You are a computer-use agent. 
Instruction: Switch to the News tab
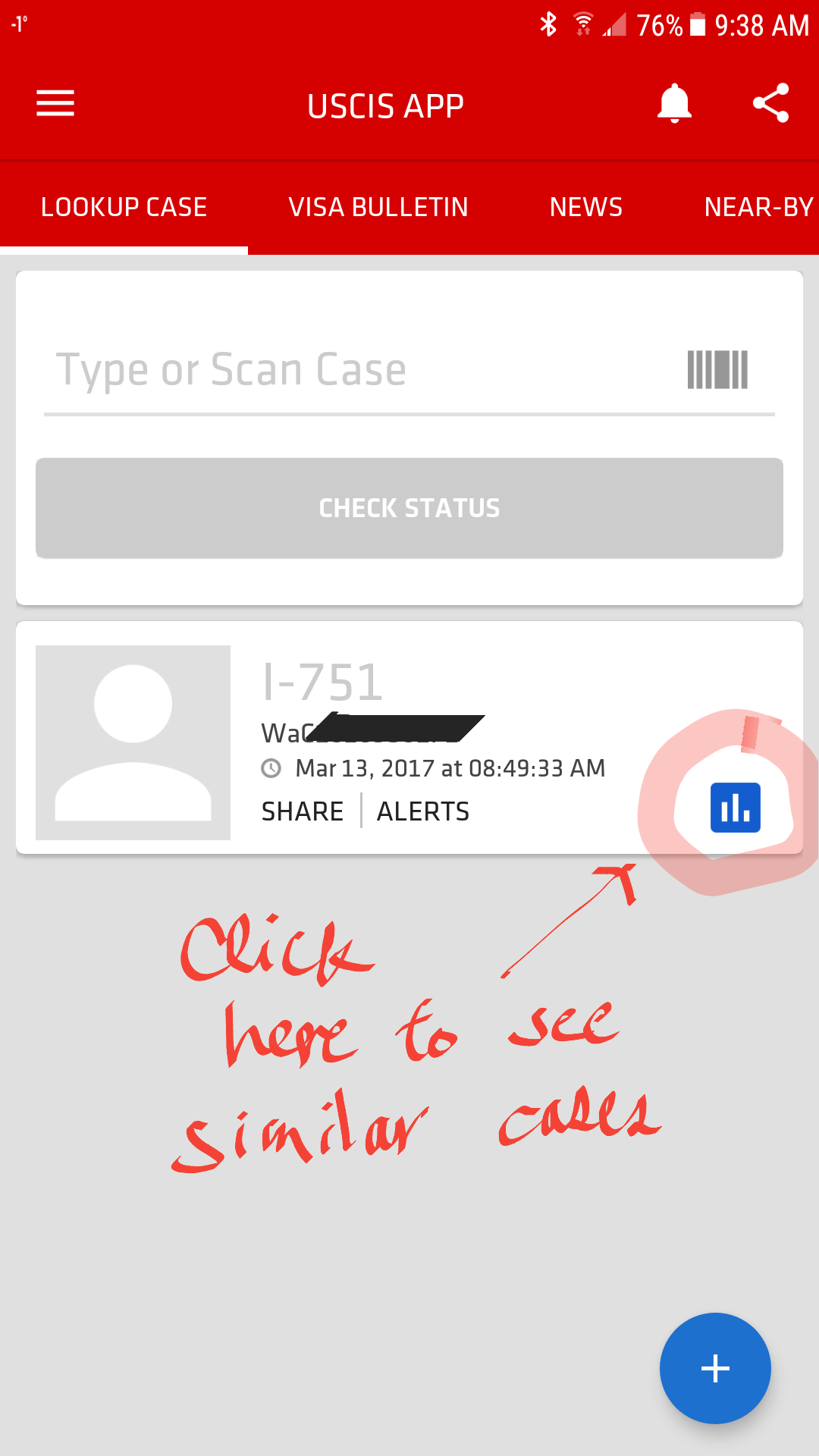(586, 207)
